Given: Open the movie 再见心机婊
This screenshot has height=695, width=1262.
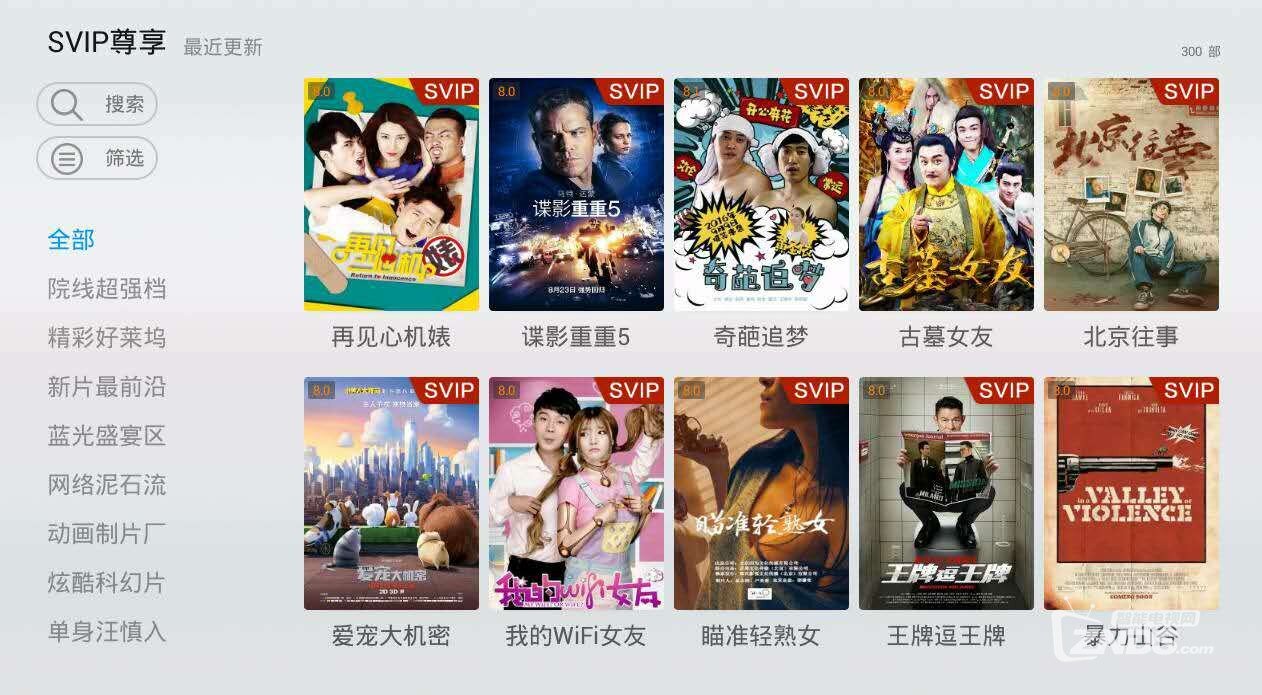Looking at the screenshot, I should 391,195.
